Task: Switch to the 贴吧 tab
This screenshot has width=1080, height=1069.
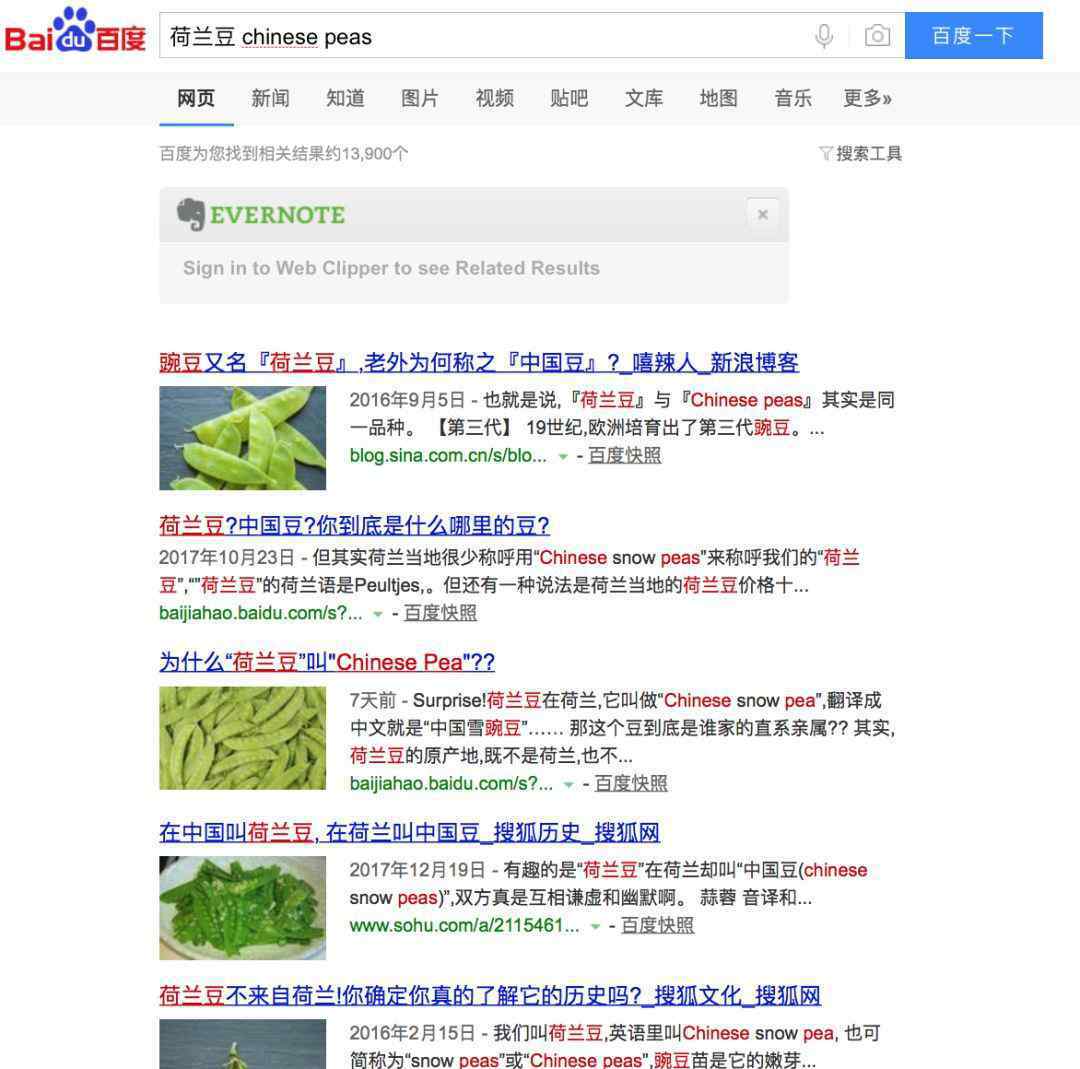Action: (x=569, y=98)
